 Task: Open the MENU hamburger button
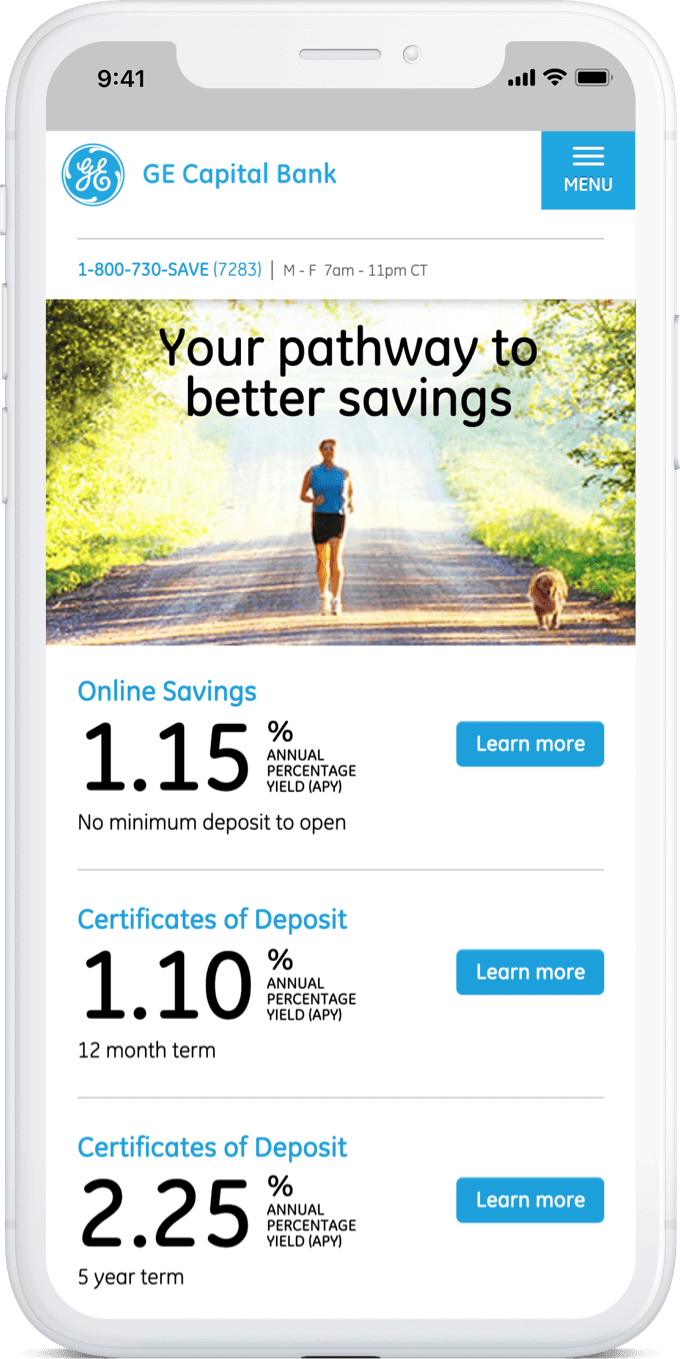coord(587,170)
